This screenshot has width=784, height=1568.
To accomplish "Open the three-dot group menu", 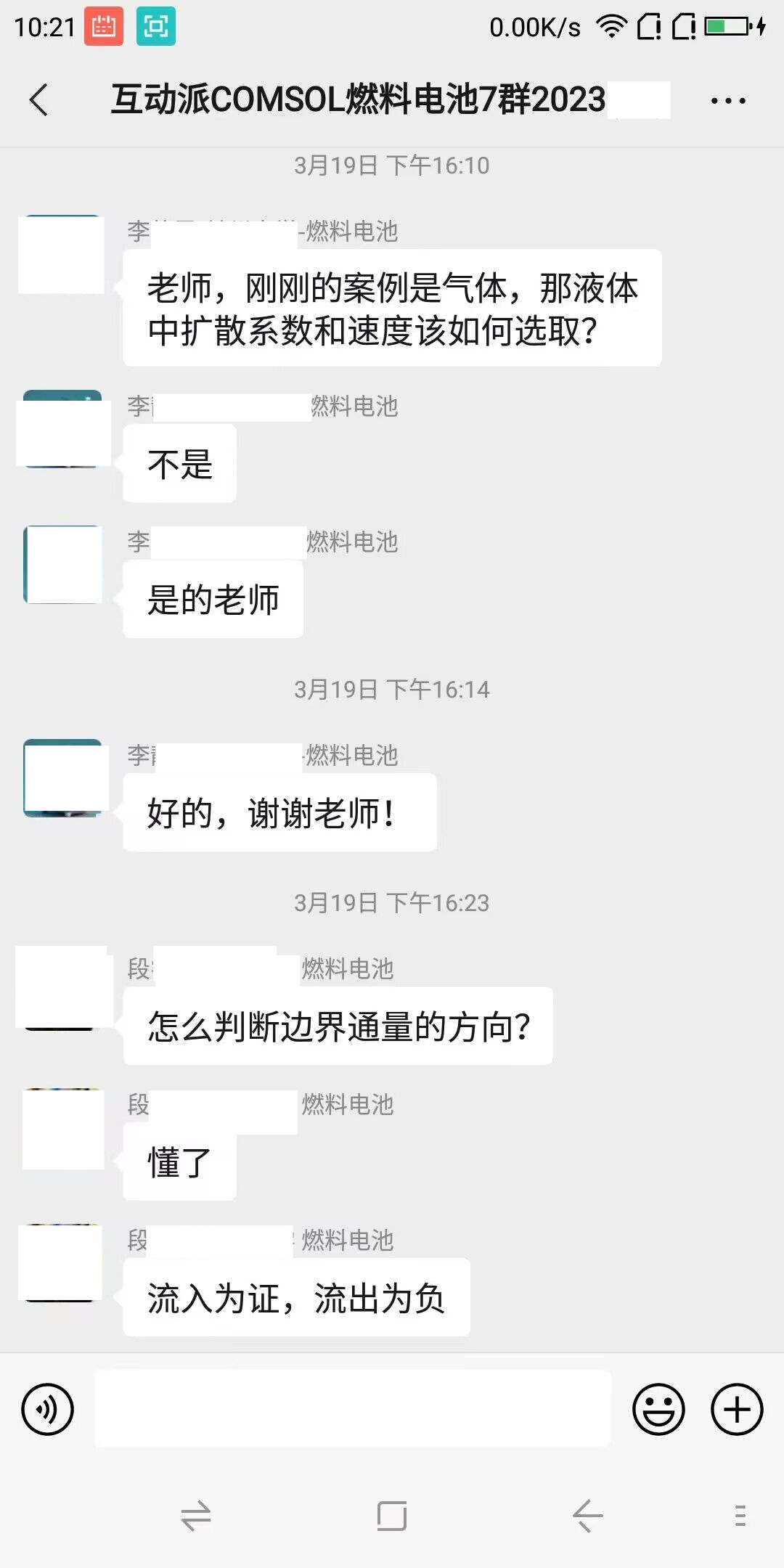I will [727, 101].
